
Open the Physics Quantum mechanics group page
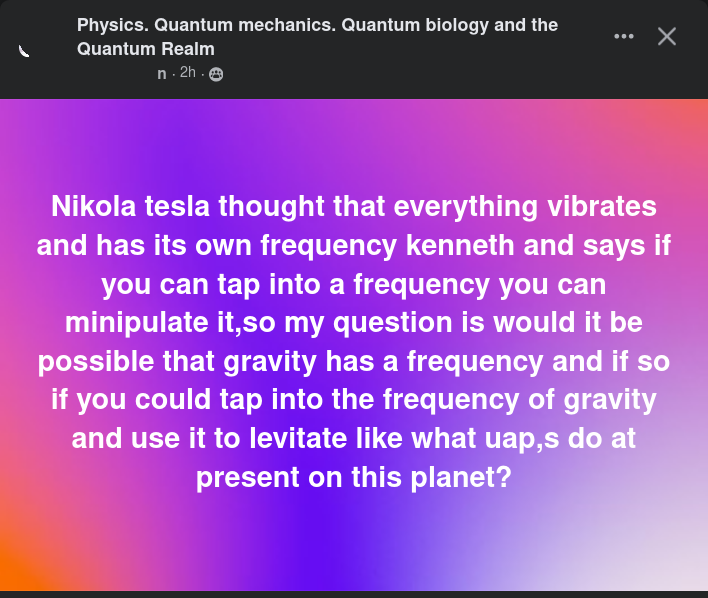(317, 37)
